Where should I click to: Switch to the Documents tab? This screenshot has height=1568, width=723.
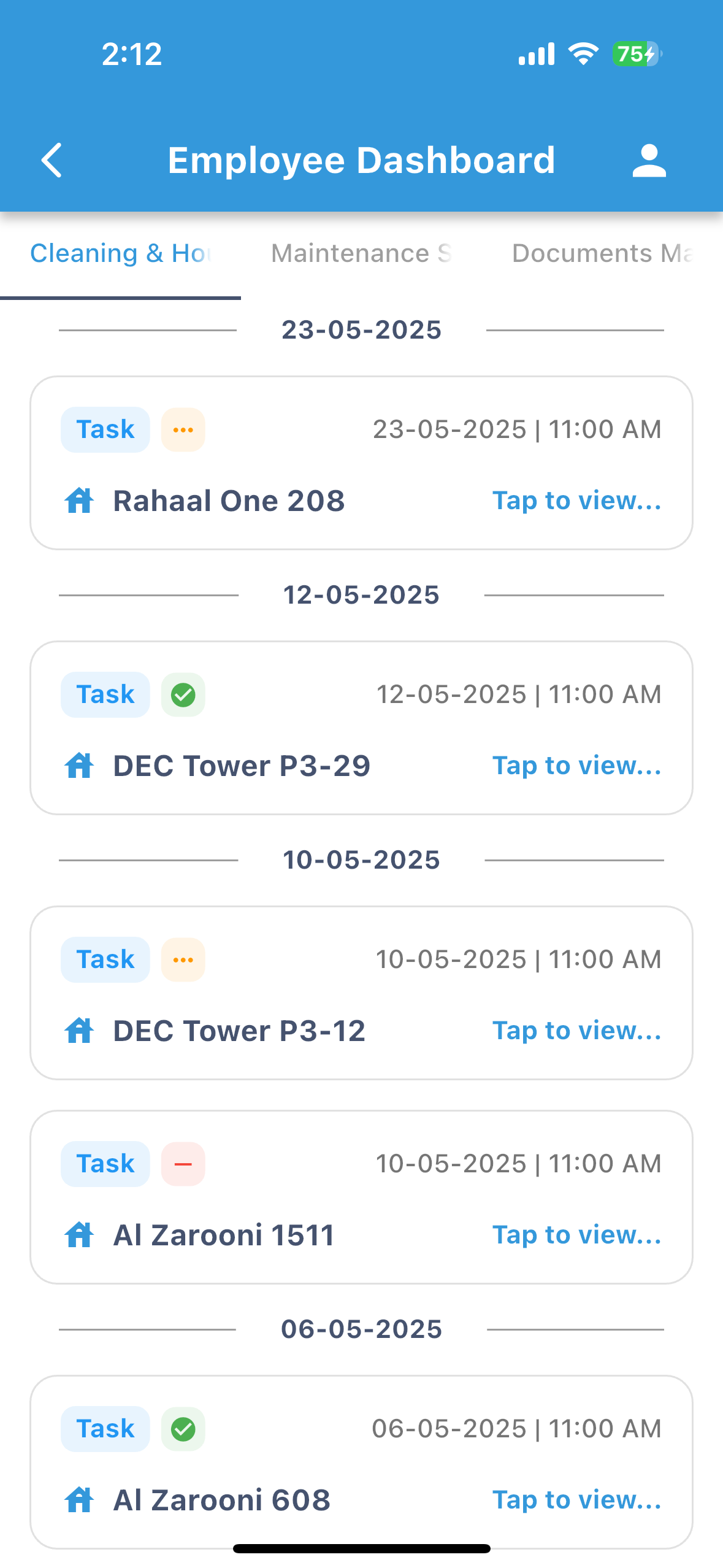602,253
